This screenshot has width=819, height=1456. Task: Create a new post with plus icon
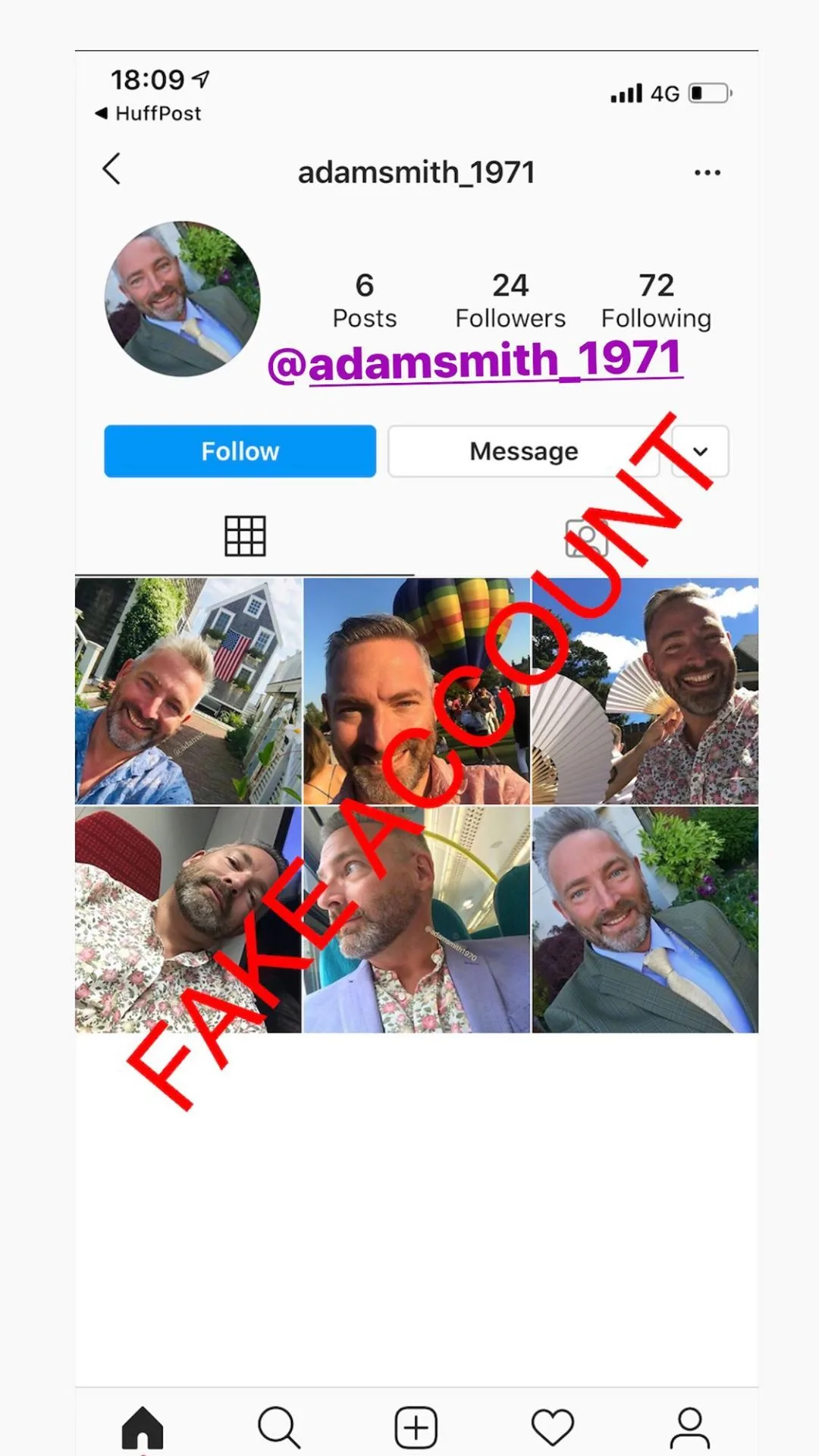[x=416, y=1427]
